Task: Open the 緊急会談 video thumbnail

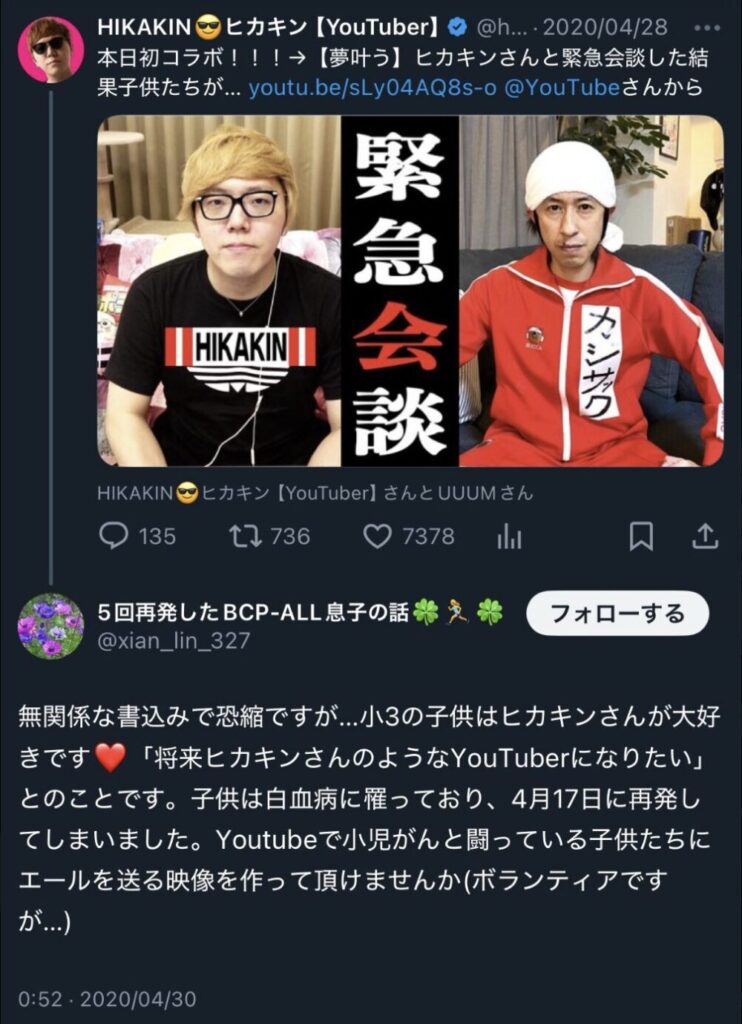Action: tap(409, 291)
